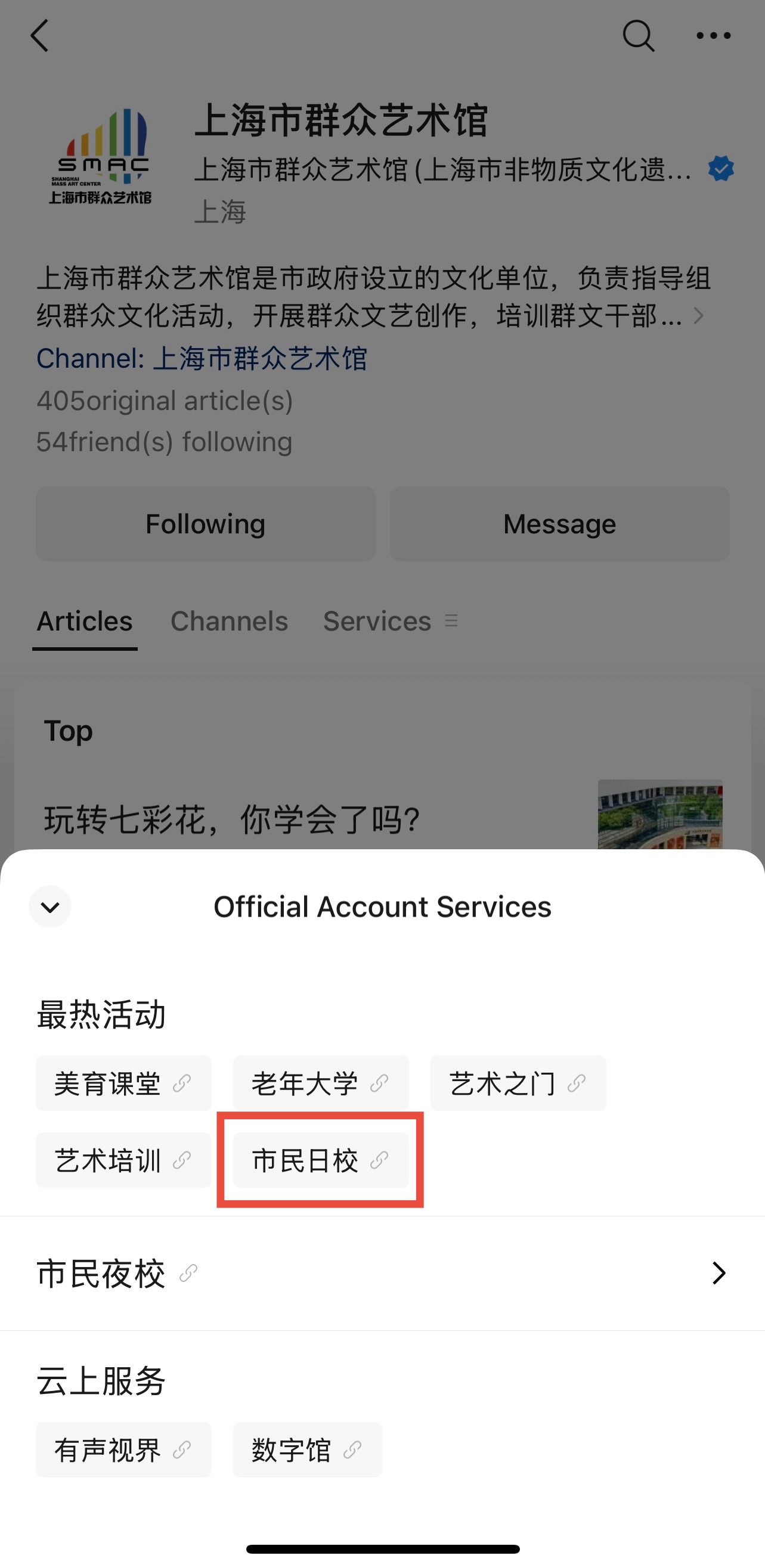The image size is (765, 1568).
Task: Open the 艺术培训 service link
Action: pos(123,1160)
